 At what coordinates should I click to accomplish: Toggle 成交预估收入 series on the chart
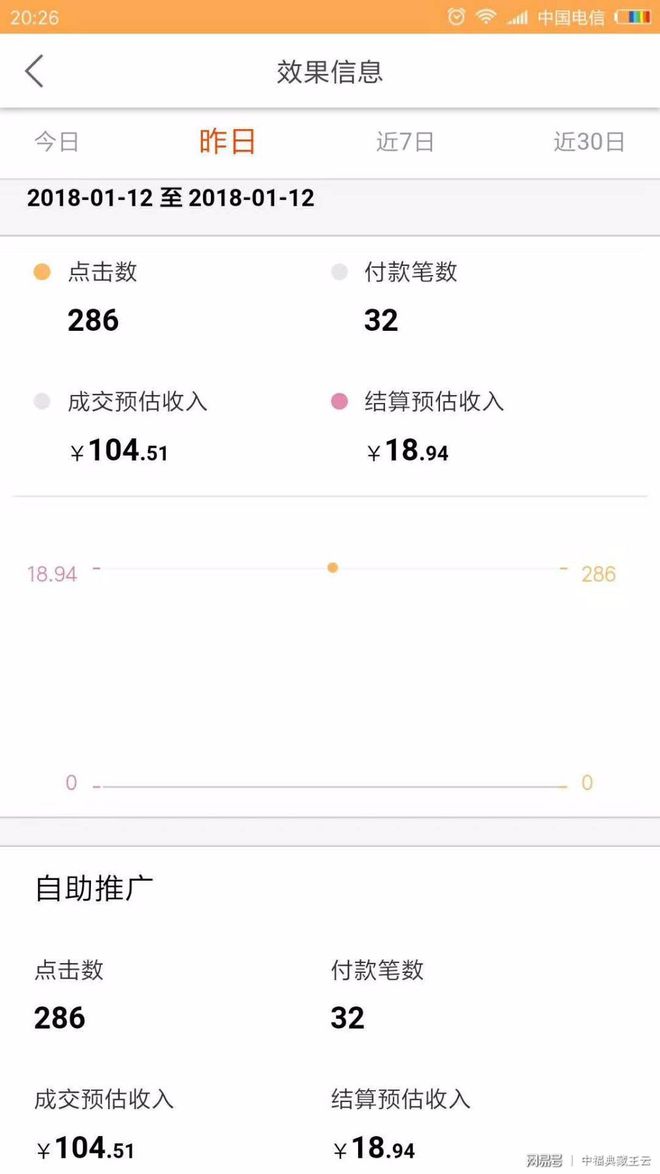click(x=121, y=401)
